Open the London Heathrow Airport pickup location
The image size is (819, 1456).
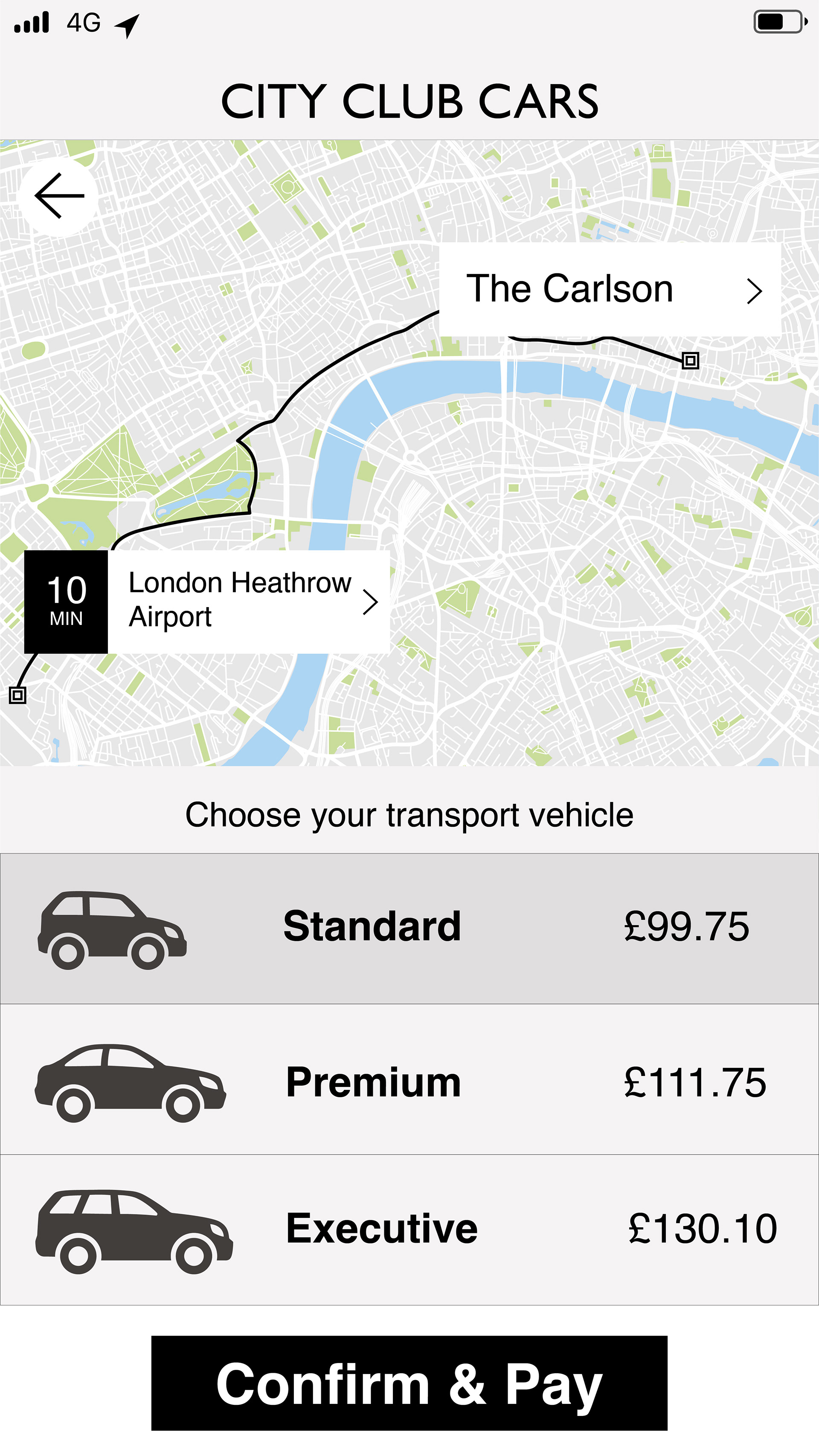pyautogui.click(x=249, y=602)
